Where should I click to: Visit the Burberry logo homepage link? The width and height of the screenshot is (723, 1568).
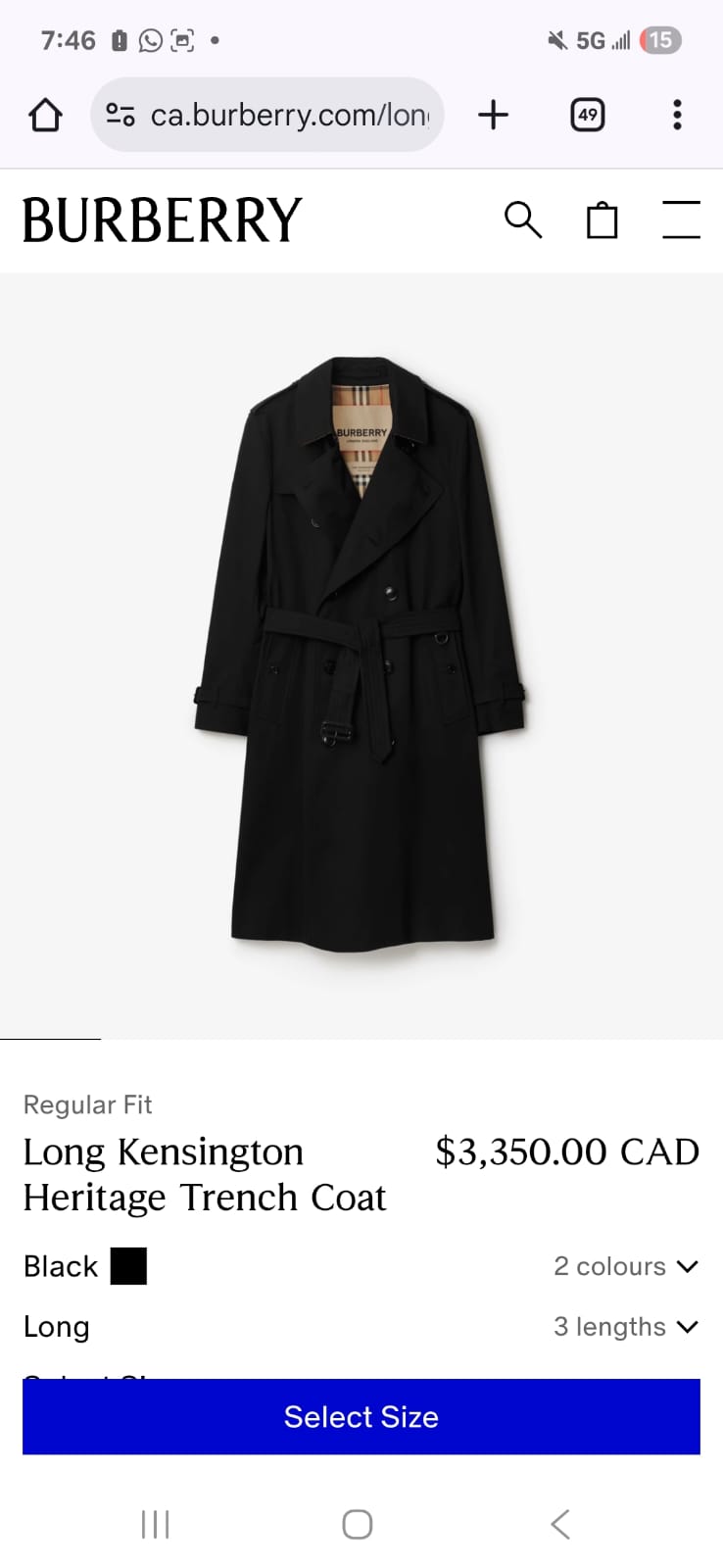(x=162, y=220)
